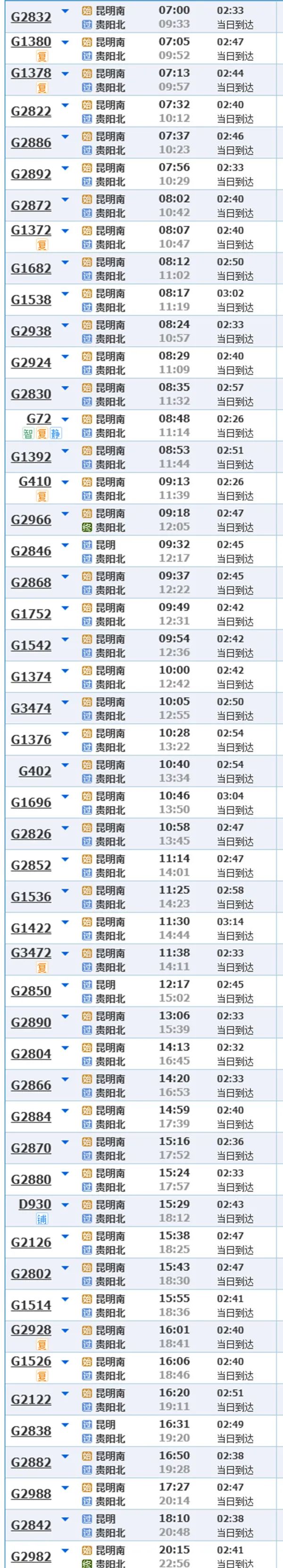The height and width of the screenshot is (1568, 283).
Task: Open train G2886 link
Action: 31,143
